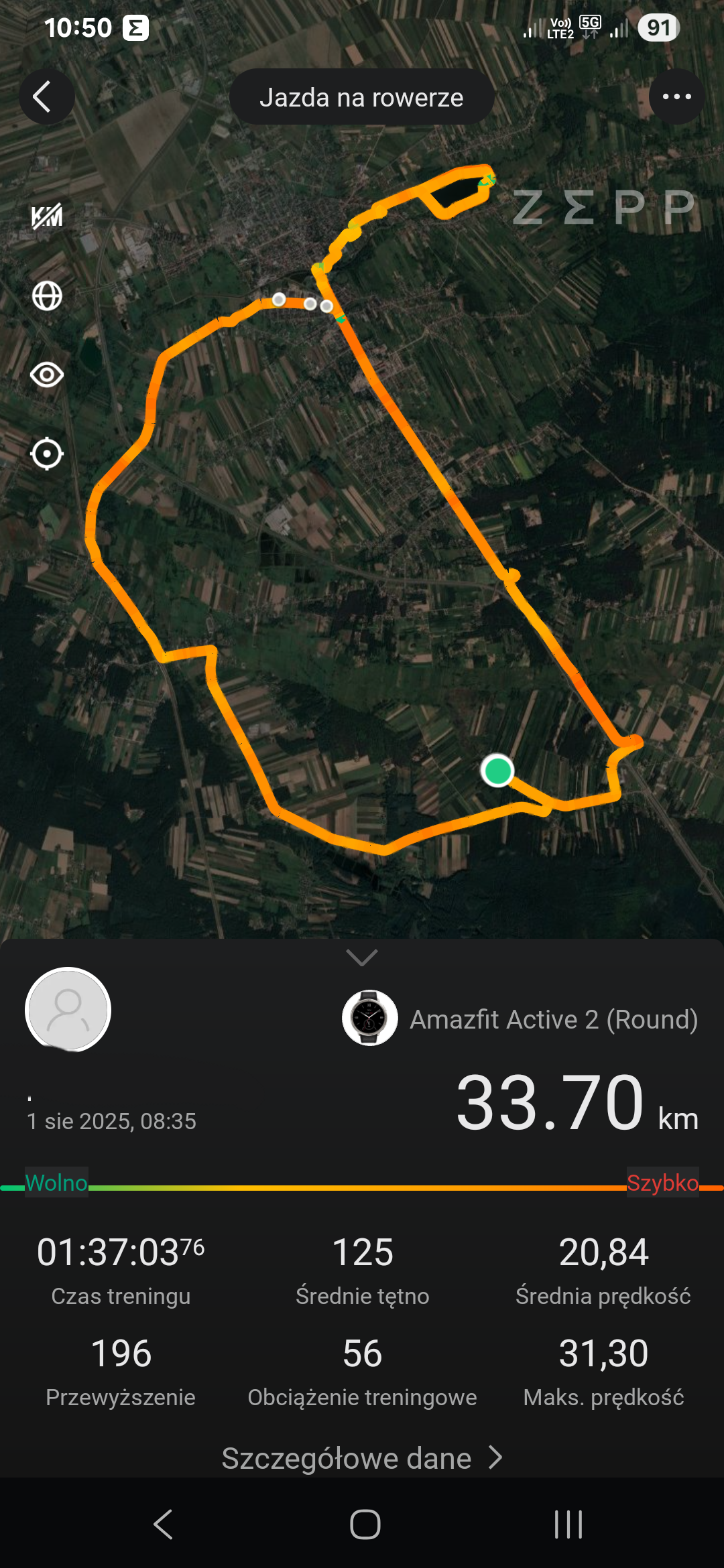Tap the profile avatar
This screenshot has width=724, height=1568.
click(x=68, y=1009)
